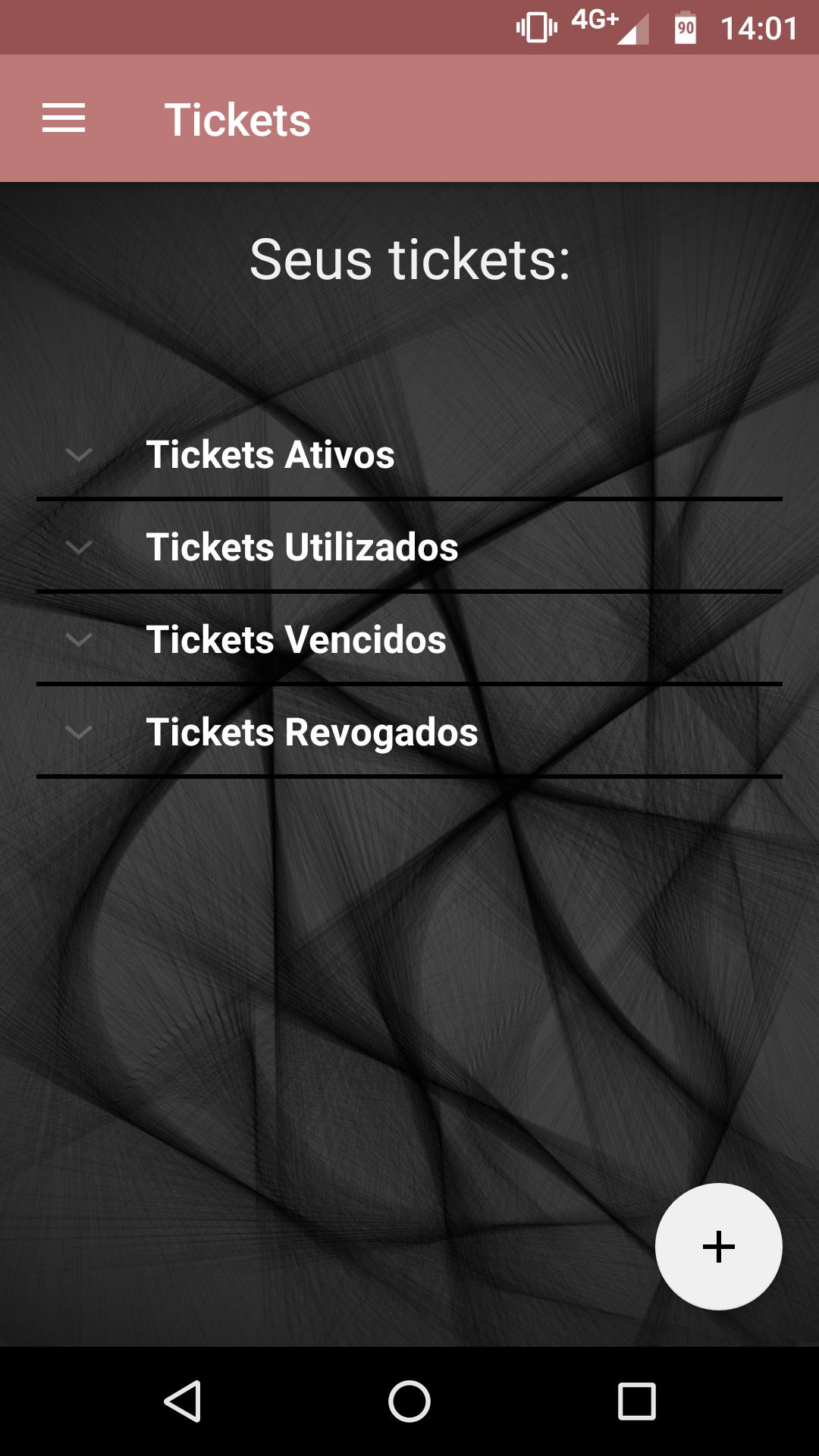Open the hamburger navigation drawer
Image resolution: width=819 pixels, height=1456 pixels.
click(64, 119)
